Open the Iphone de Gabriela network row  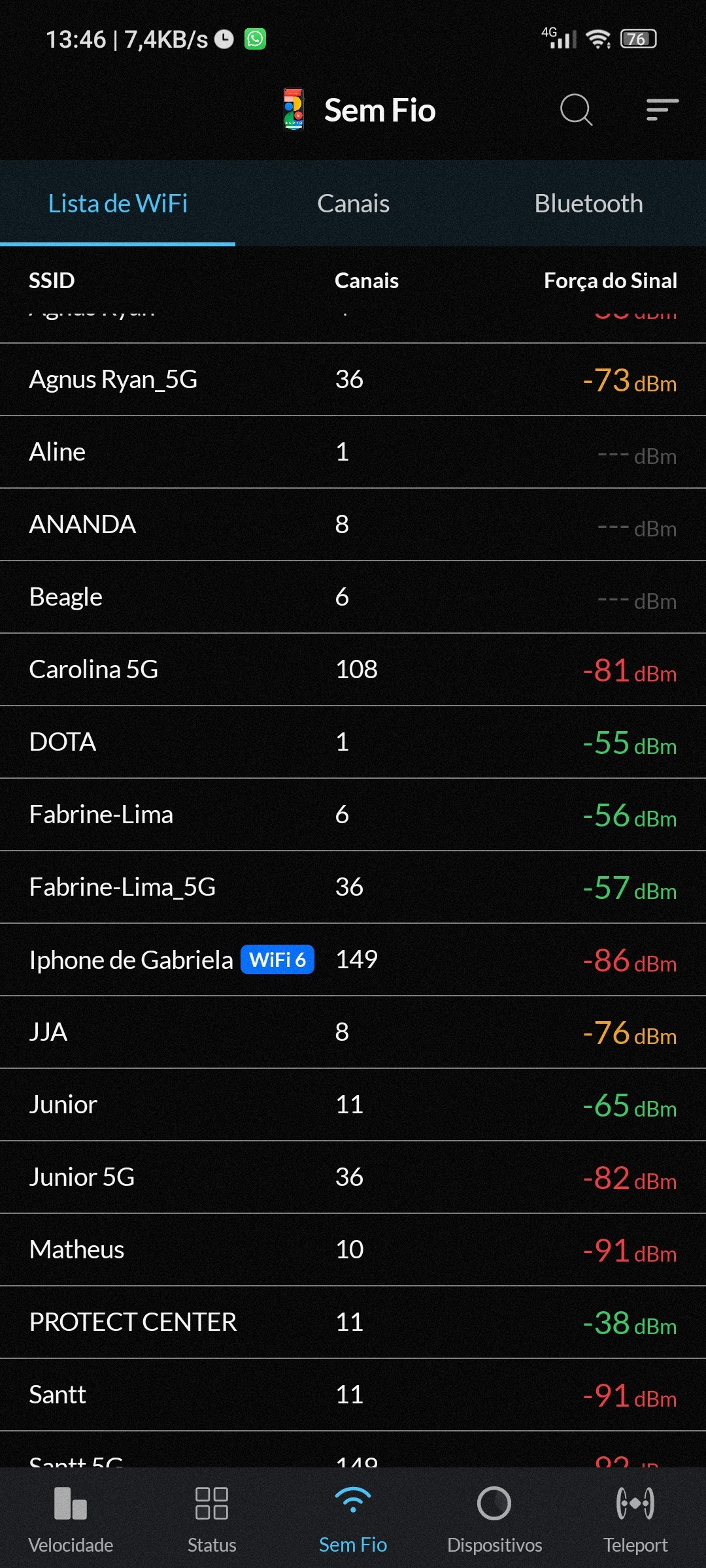coord(353,960)
